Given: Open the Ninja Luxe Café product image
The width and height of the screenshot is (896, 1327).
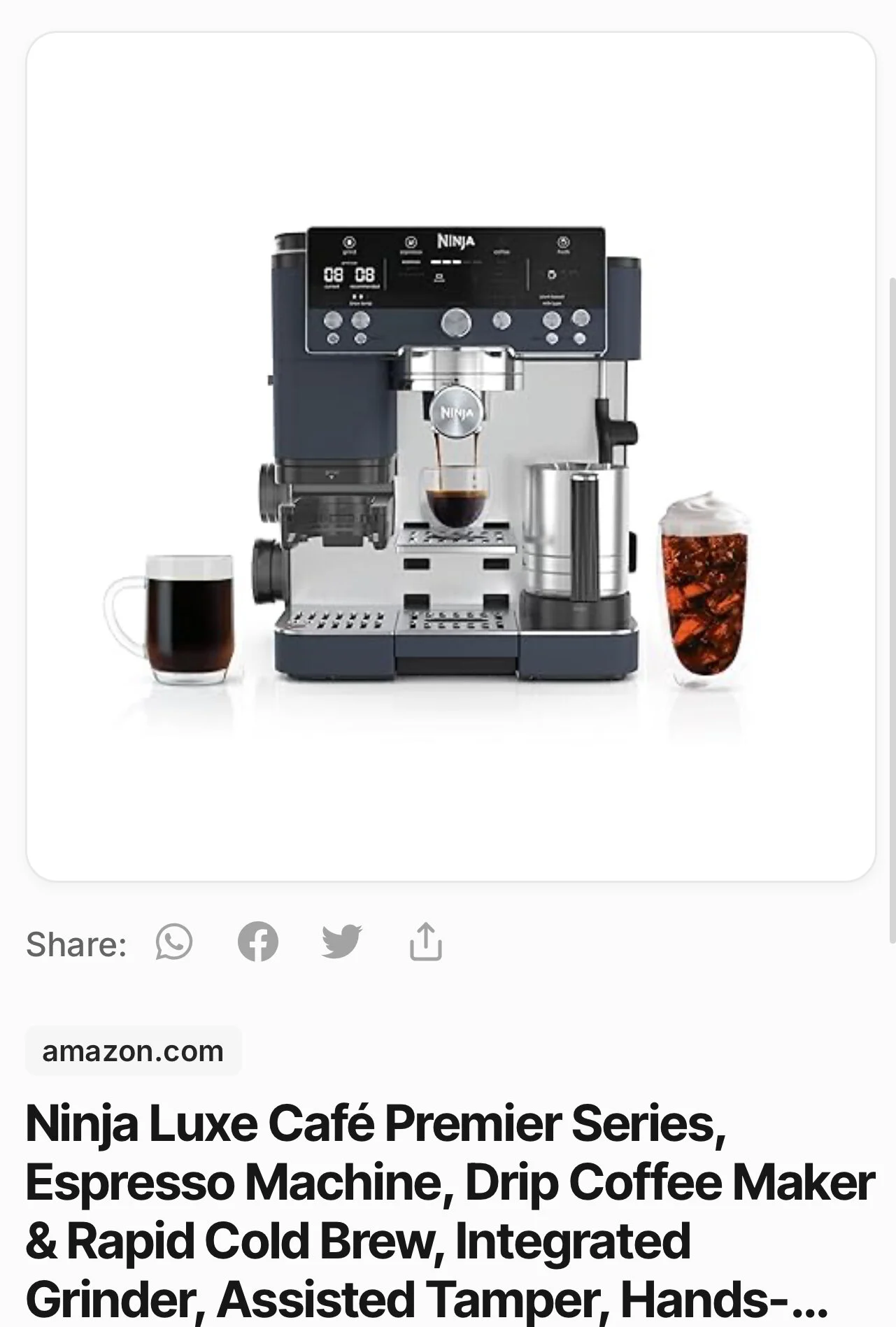Looking at the screenshot, I should point(451,456).
